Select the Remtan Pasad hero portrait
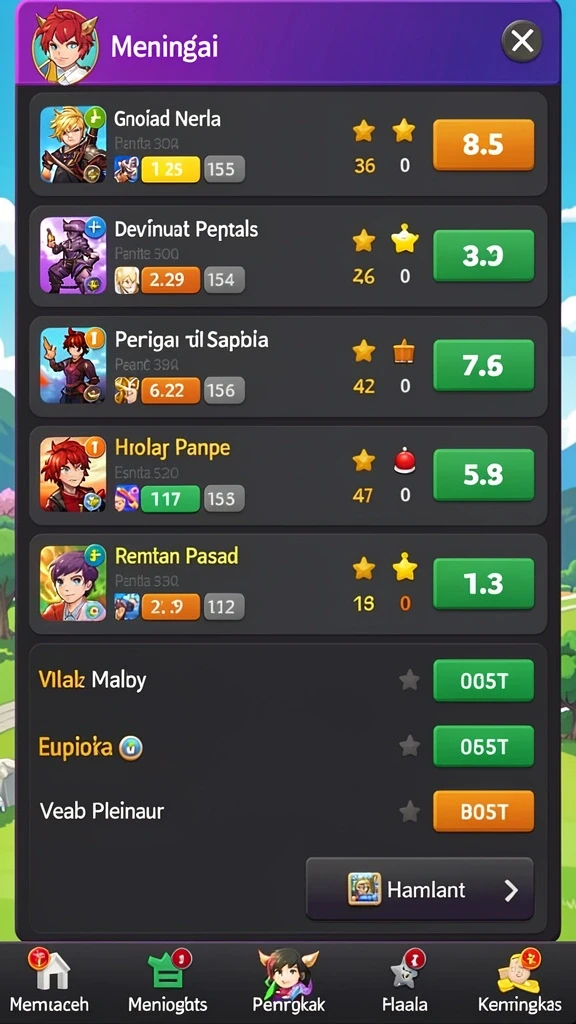 click(73, 583)
